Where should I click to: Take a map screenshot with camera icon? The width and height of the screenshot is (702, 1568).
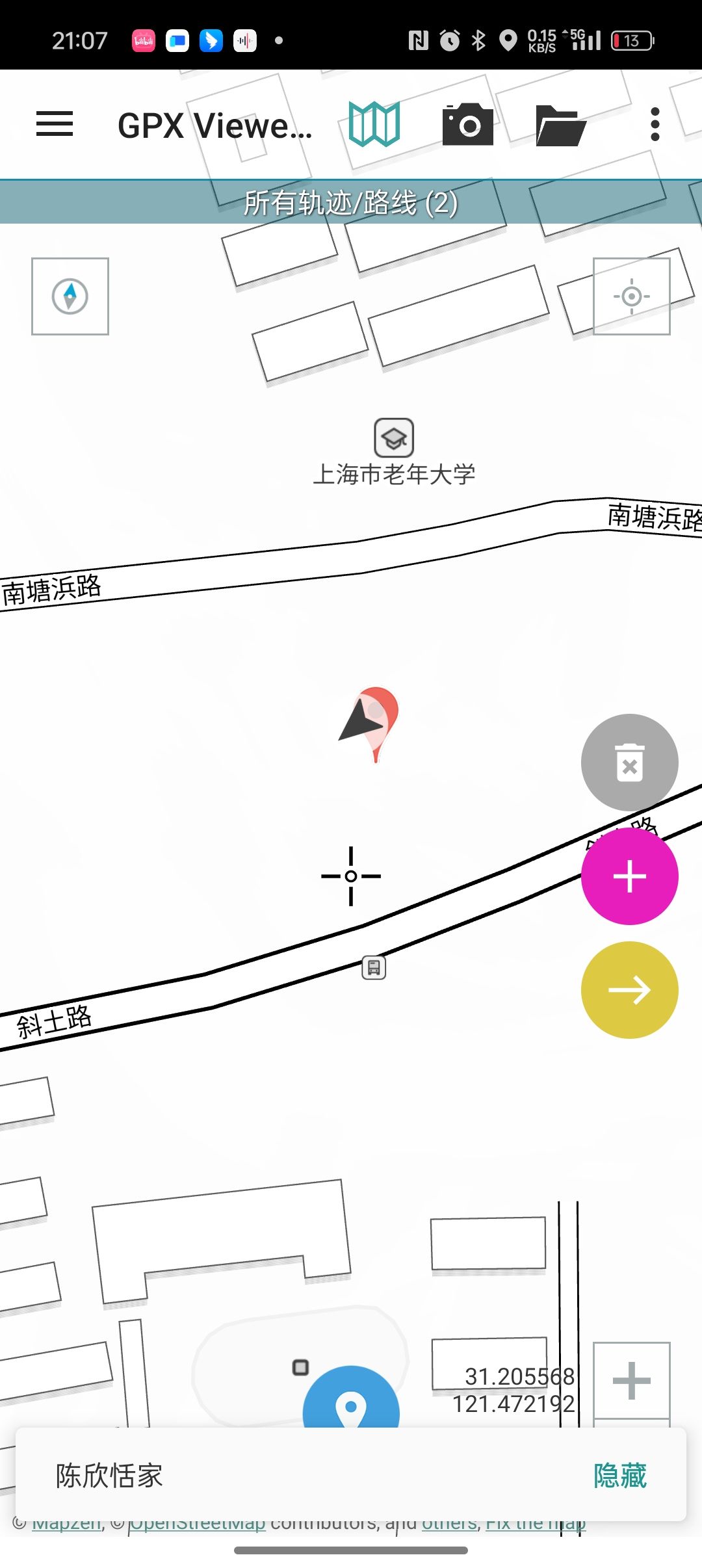pos(467,124)
